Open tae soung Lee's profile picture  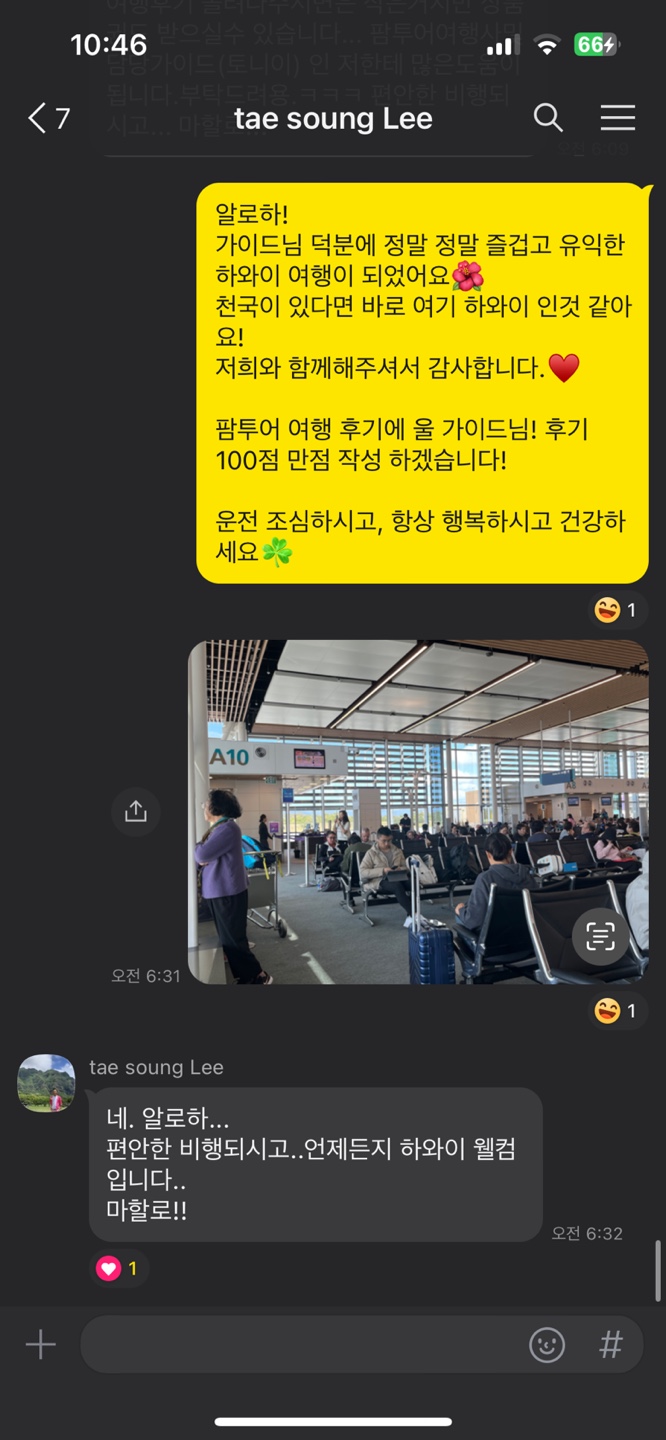[46, 1083]
